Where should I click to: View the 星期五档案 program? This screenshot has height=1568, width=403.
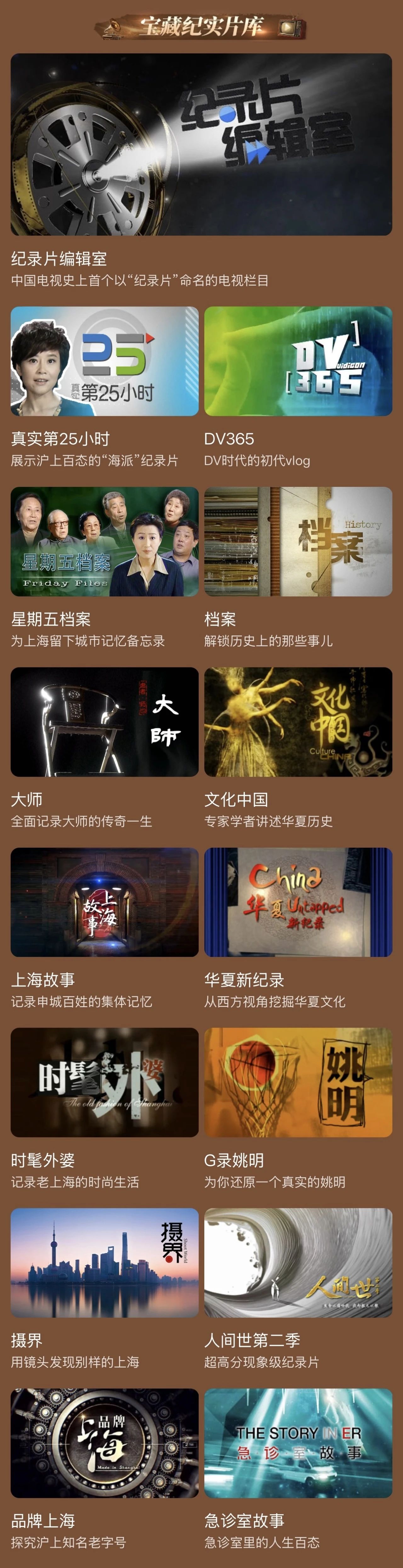pyautogui.click(x=104, y=541)
